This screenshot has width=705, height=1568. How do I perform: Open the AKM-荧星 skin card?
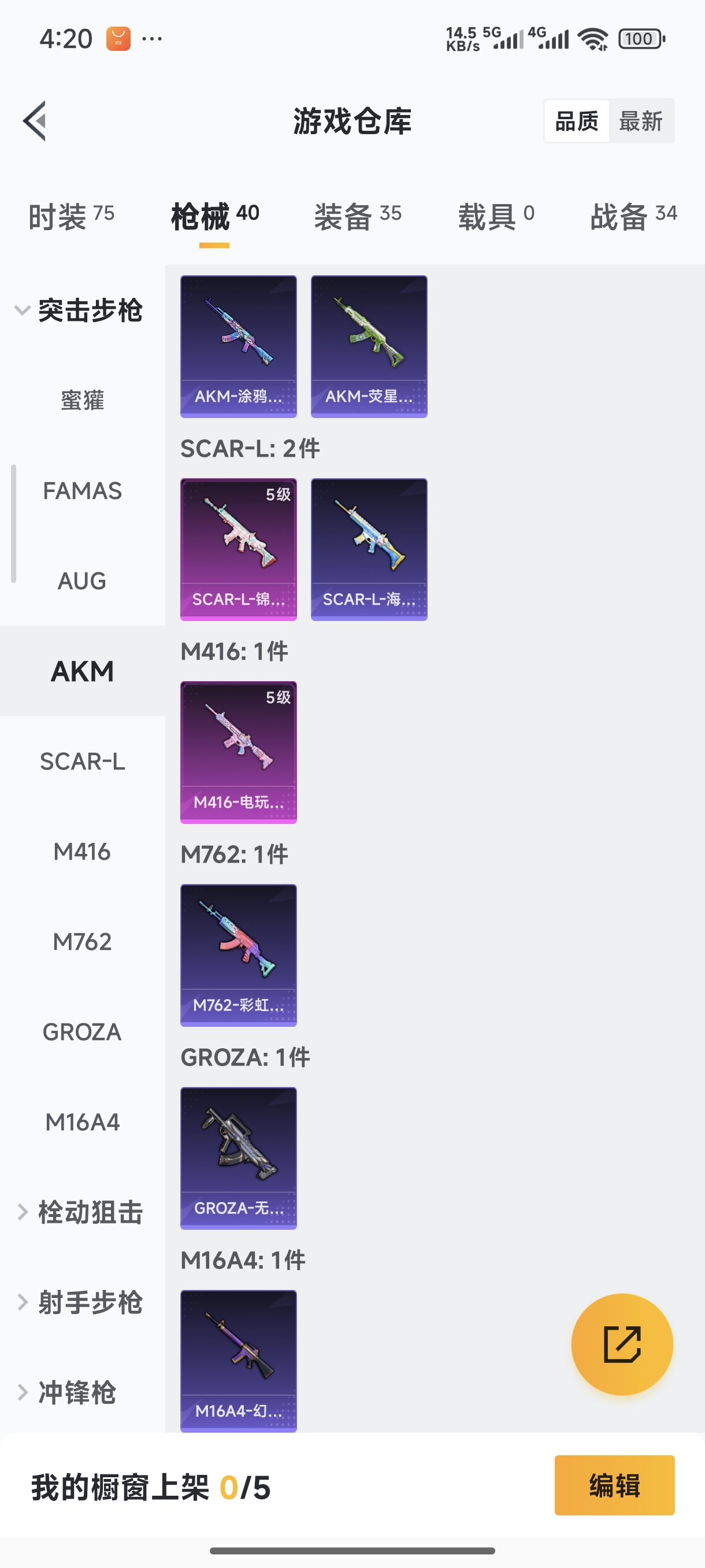click(369, 346)
